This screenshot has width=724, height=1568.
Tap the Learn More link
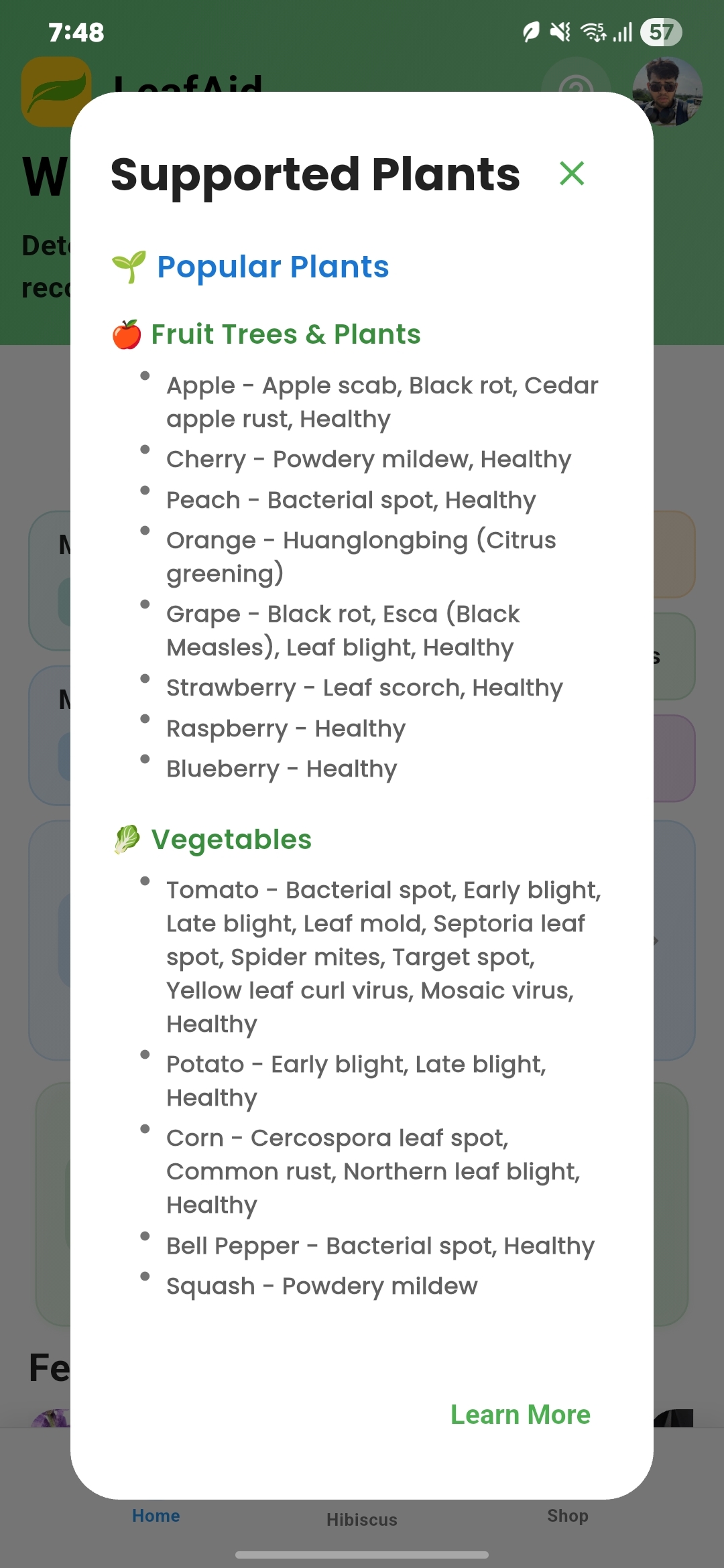pos(521,1414)
